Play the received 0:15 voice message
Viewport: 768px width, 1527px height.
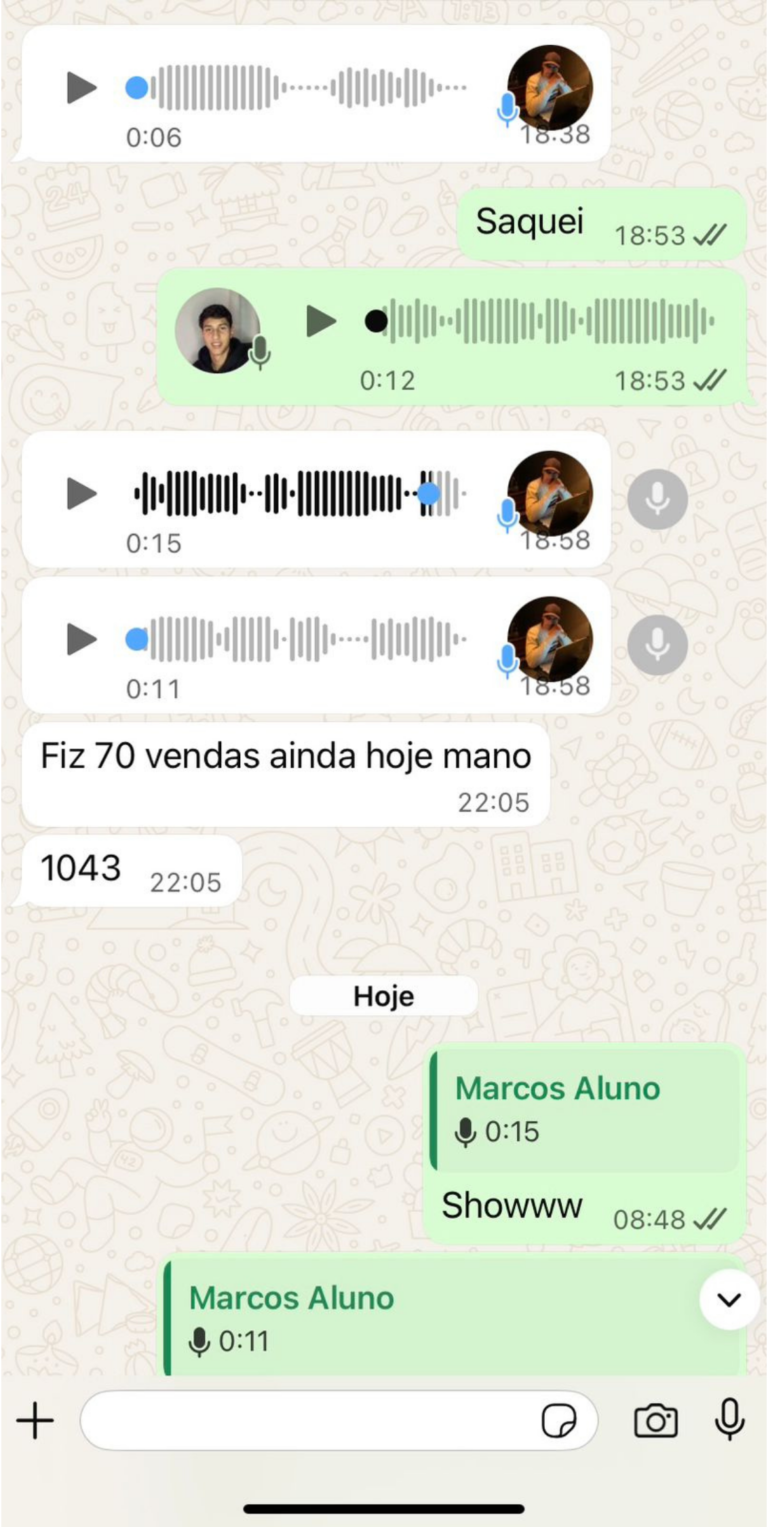click(x=82, y=493)
